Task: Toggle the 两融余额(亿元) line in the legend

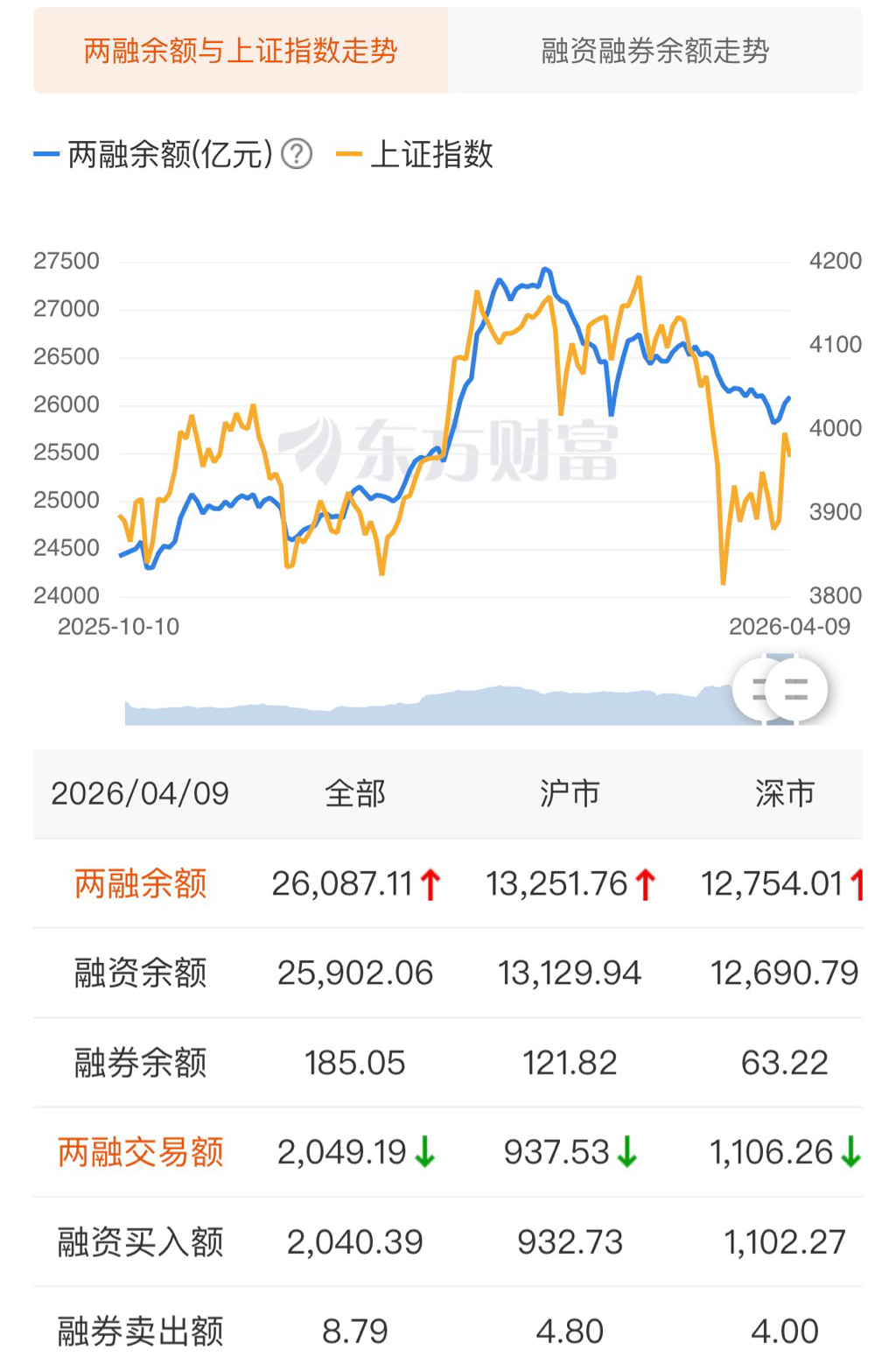Action: 156,155
